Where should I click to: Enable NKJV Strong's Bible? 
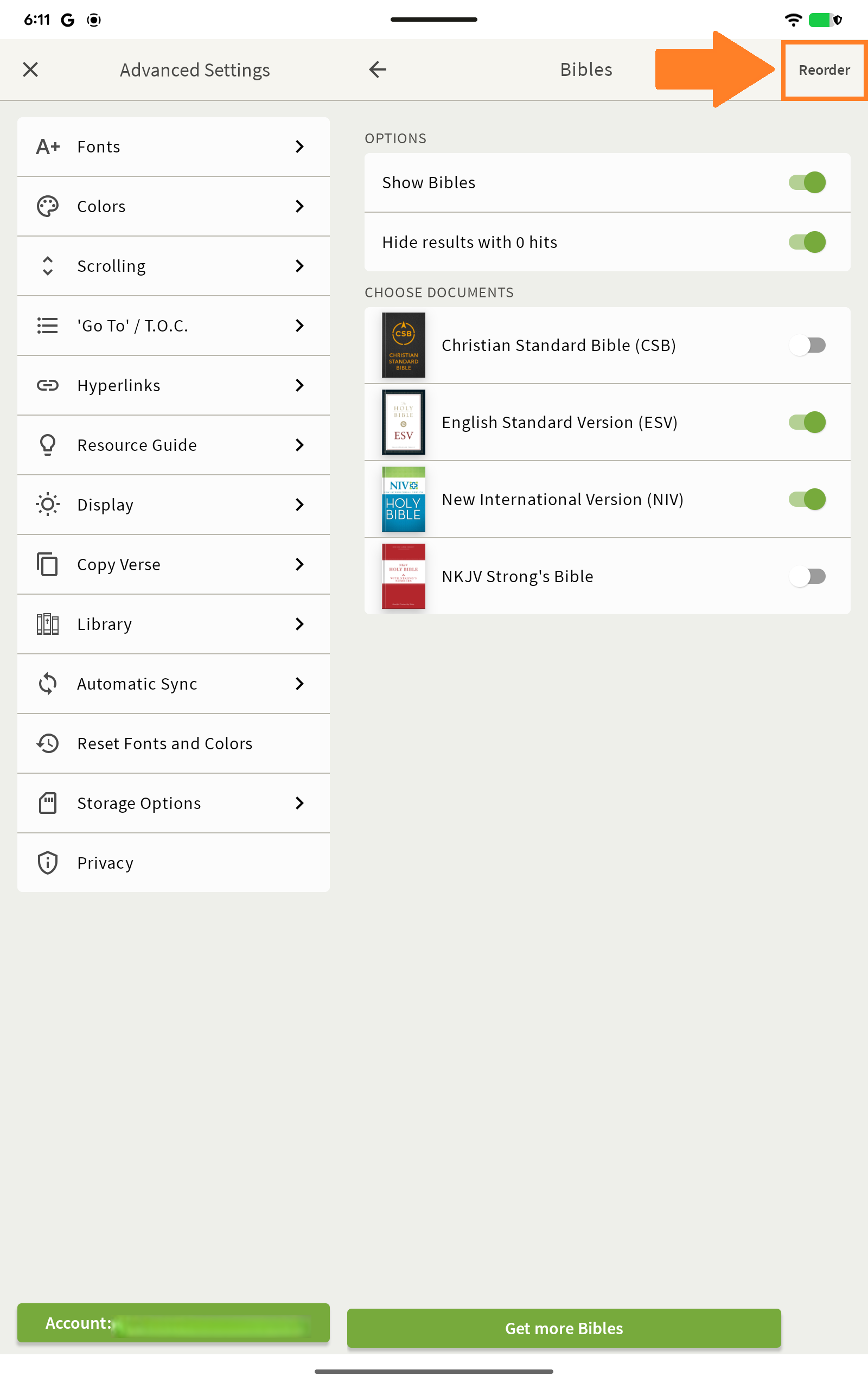[x=807, y=576]
